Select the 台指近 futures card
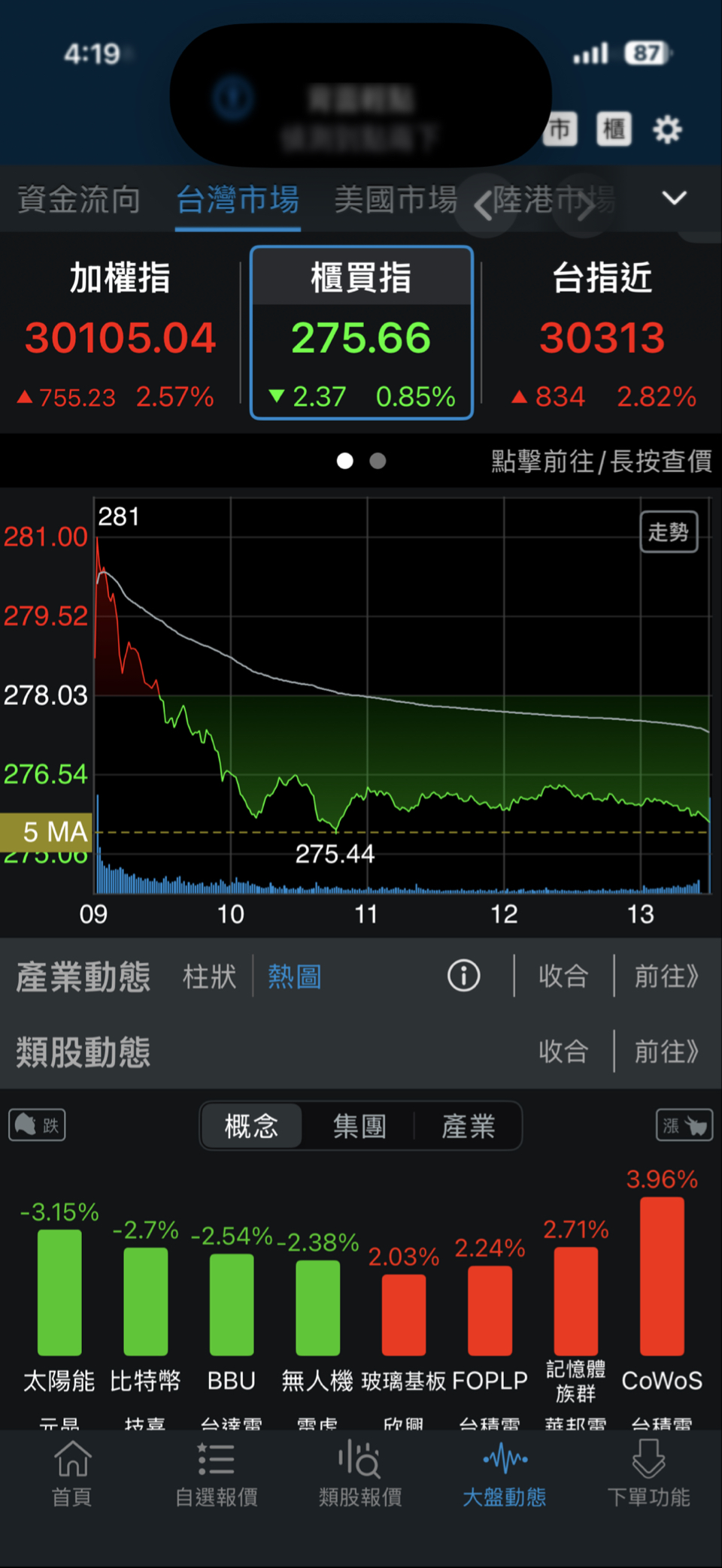 tap(602, 333)
